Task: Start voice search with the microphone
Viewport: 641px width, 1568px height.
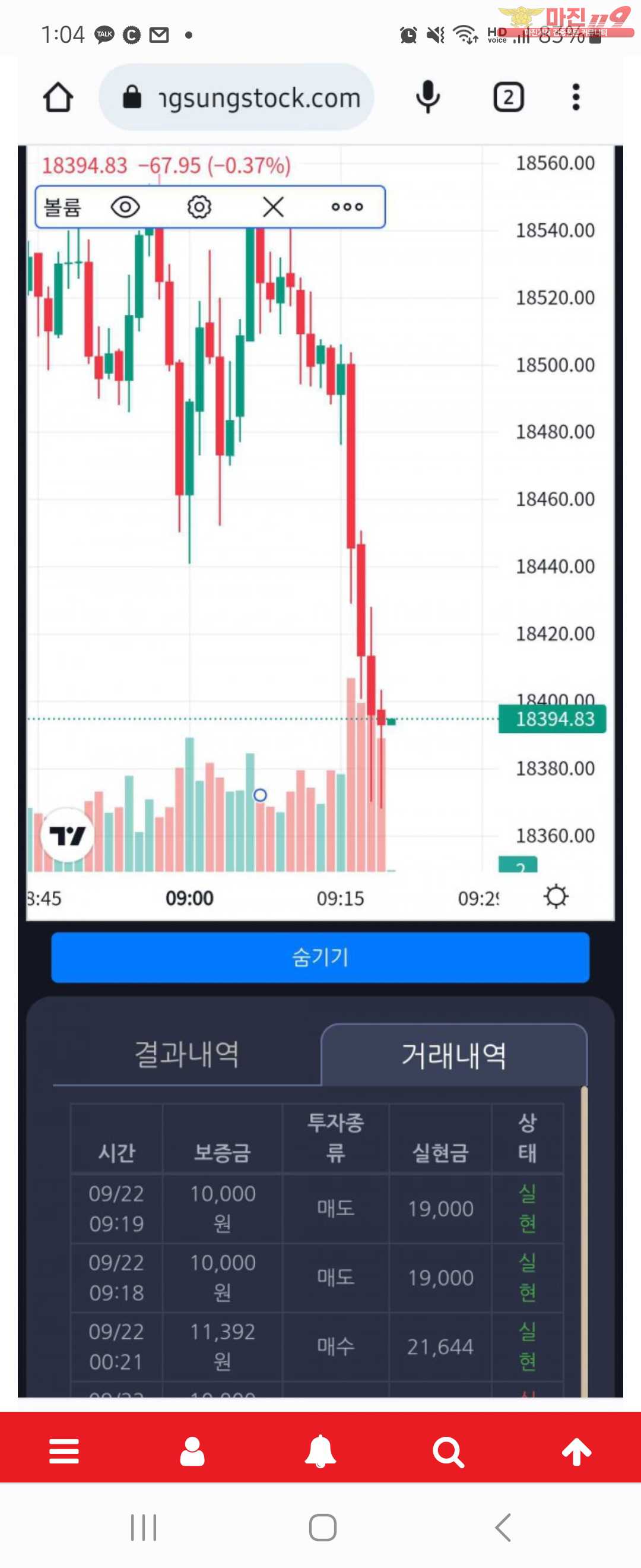Action: 427,97
